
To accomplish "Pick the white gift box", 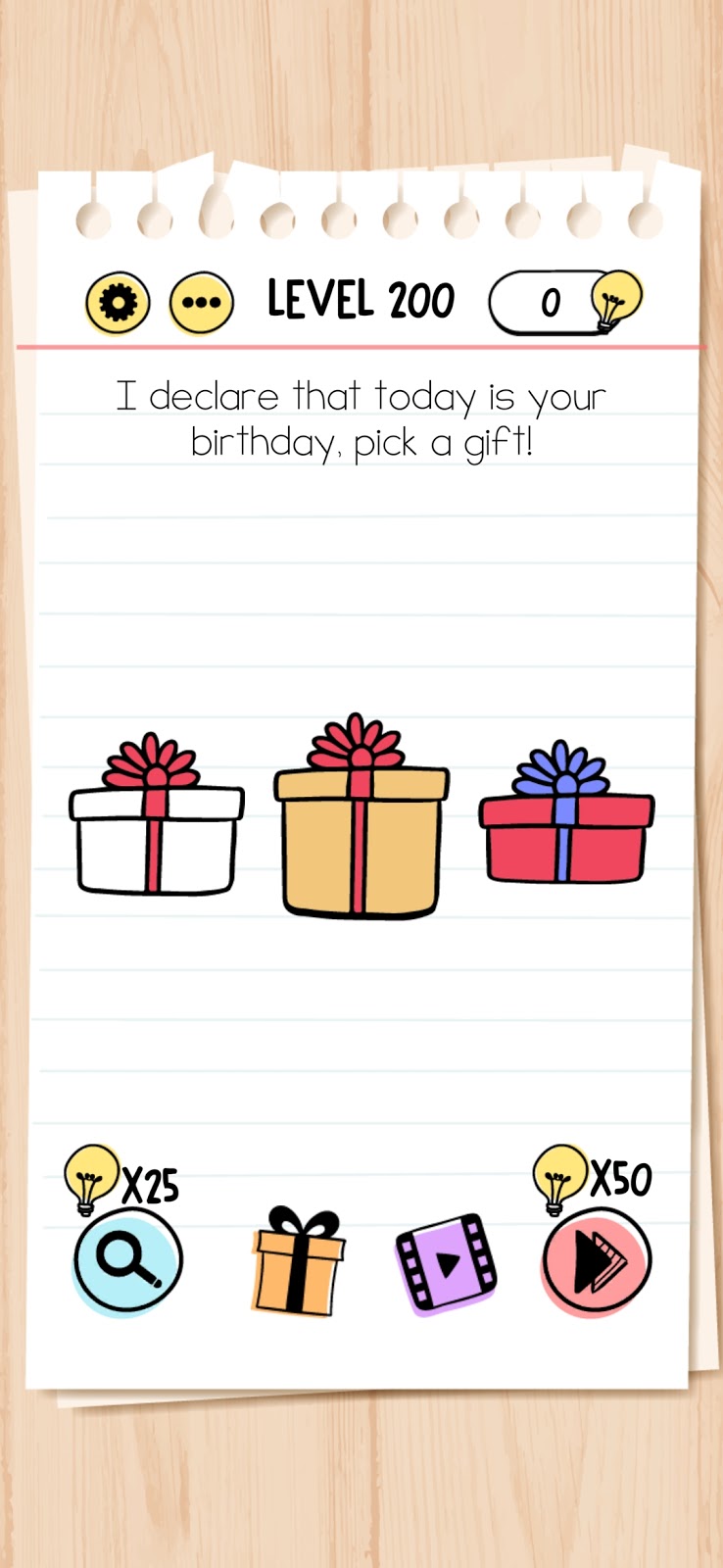I will tap(156, 833).
